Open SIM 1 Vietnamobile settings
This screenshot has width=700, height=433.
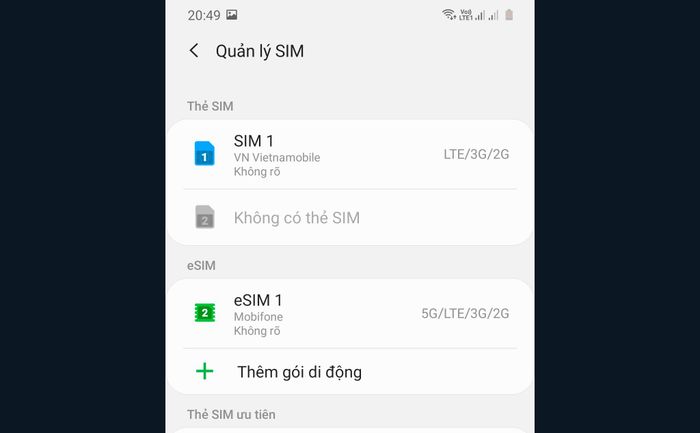point(350,155)
